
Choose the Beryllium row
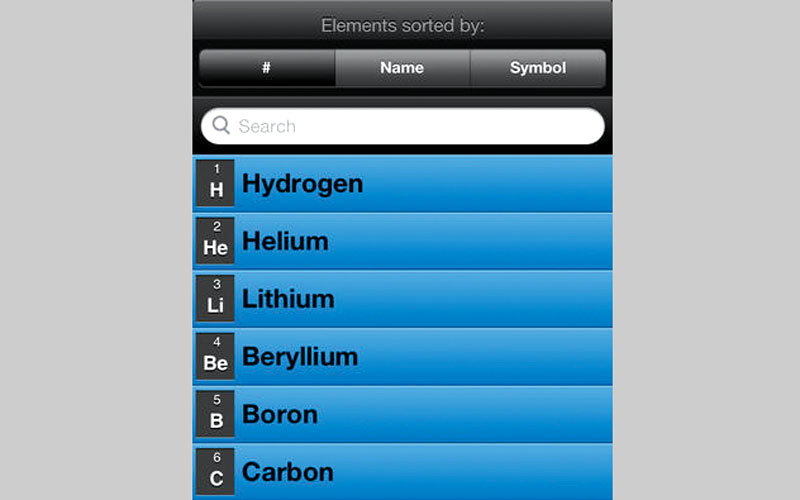(402, 357)
